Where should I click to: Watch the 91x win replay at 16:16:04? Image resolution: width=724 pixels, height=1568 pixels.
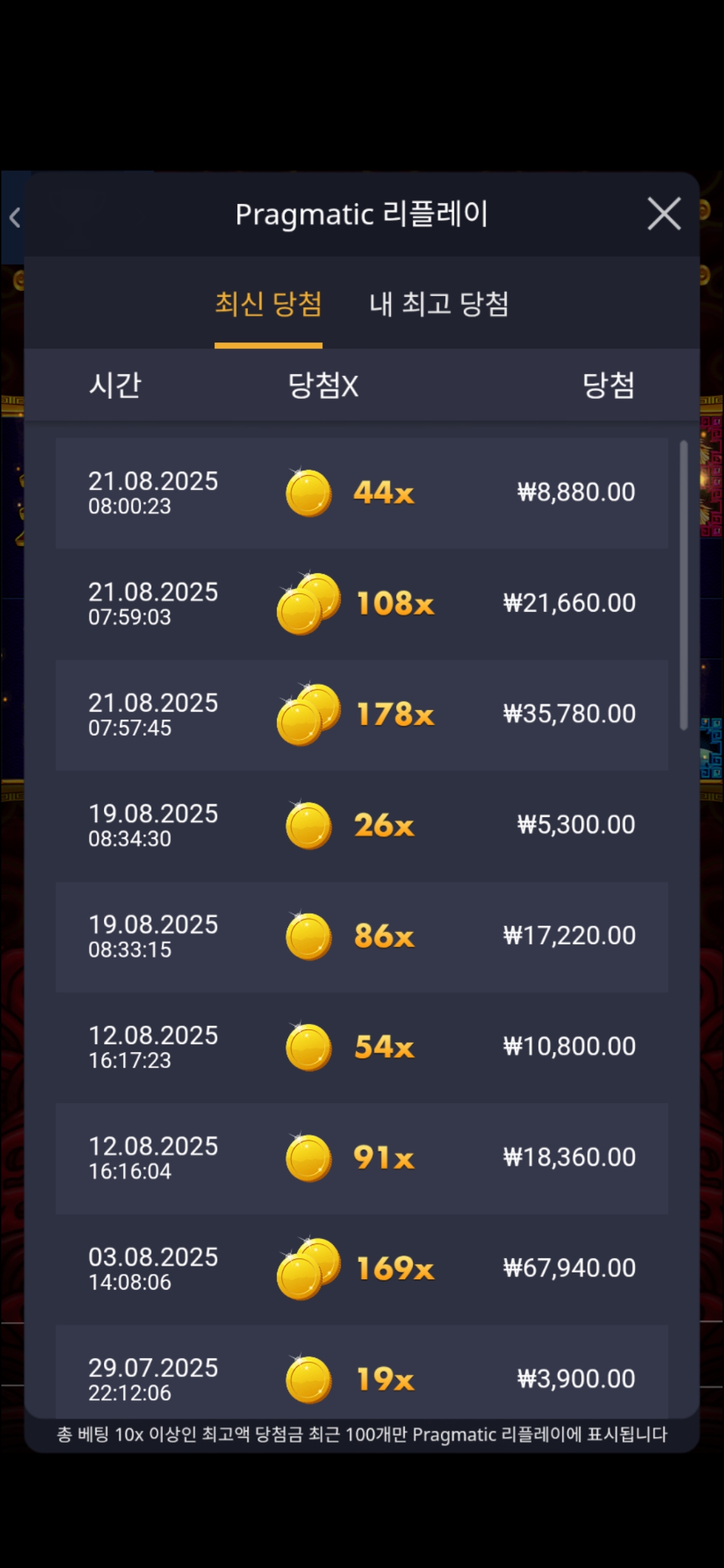(x=362, y=1158)
